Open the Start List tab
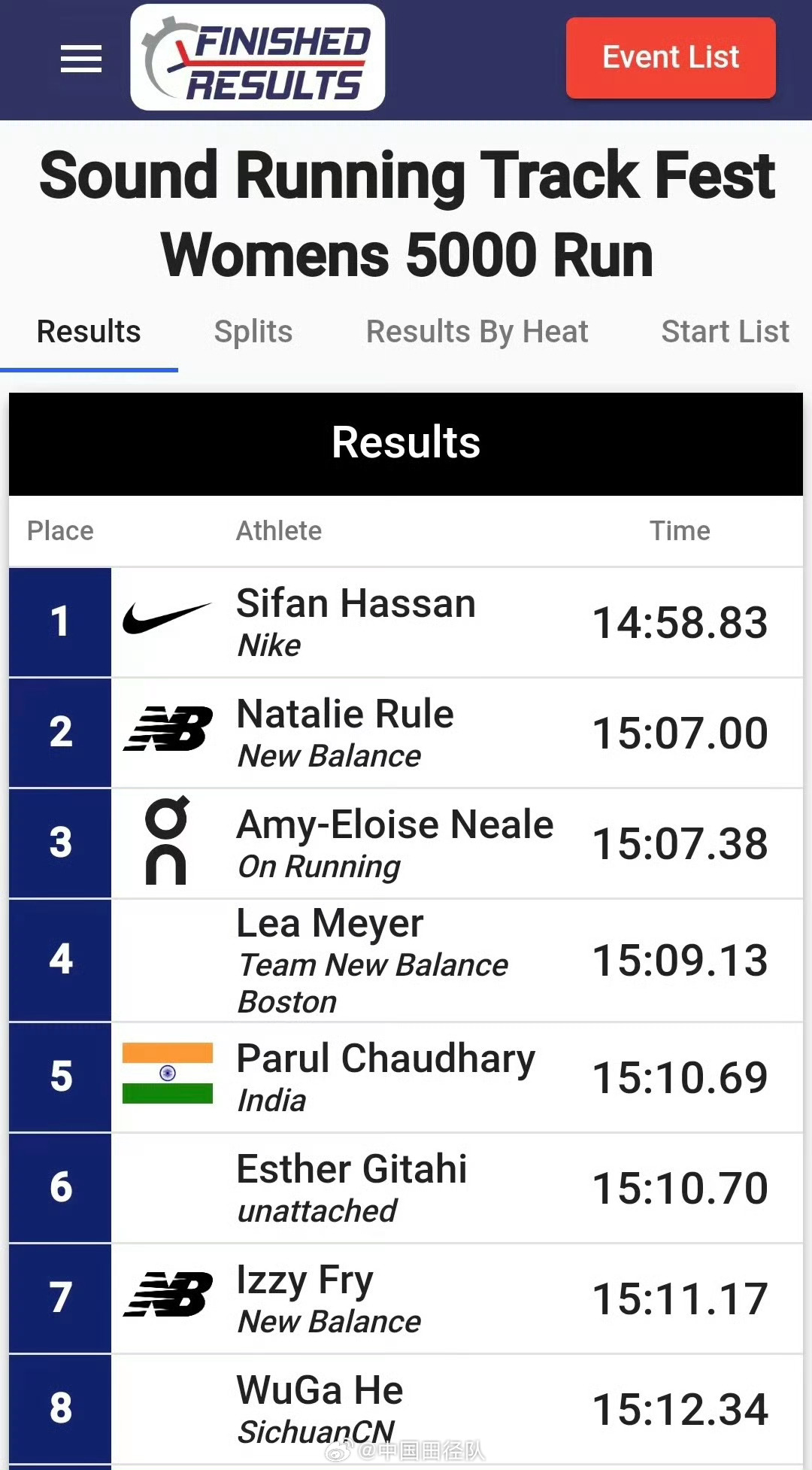The image size is (812, 1470). [x=724, y=332]
